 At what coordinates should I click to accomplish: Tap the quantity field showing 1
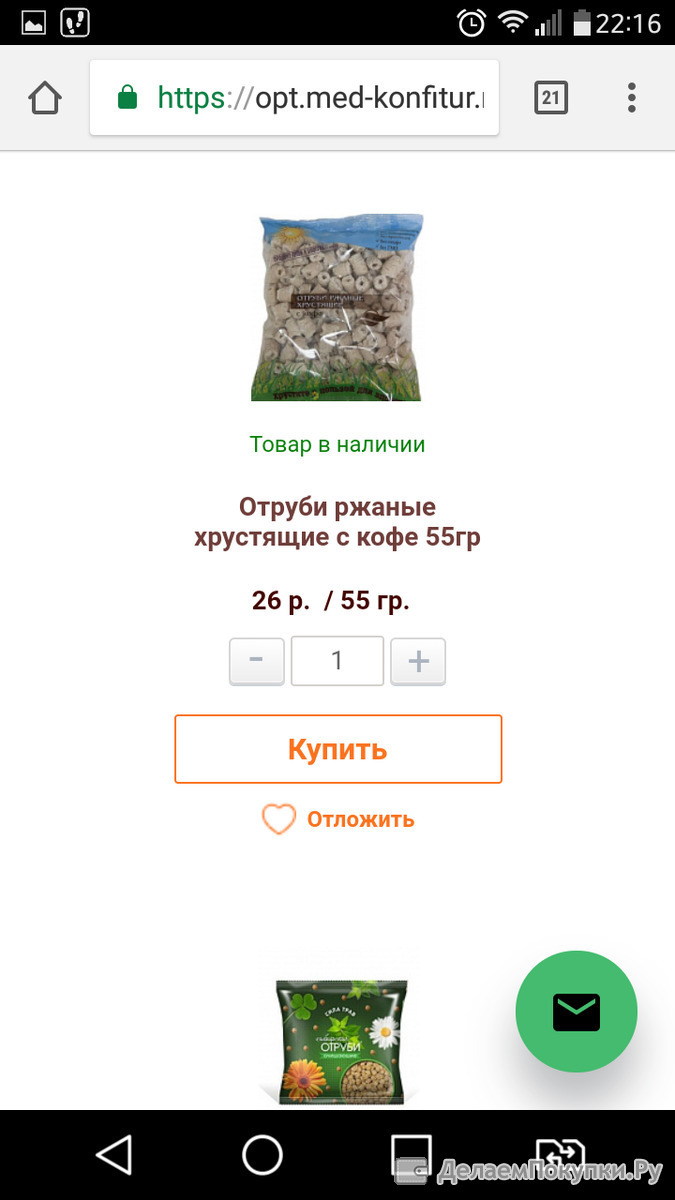pos(337,661)
